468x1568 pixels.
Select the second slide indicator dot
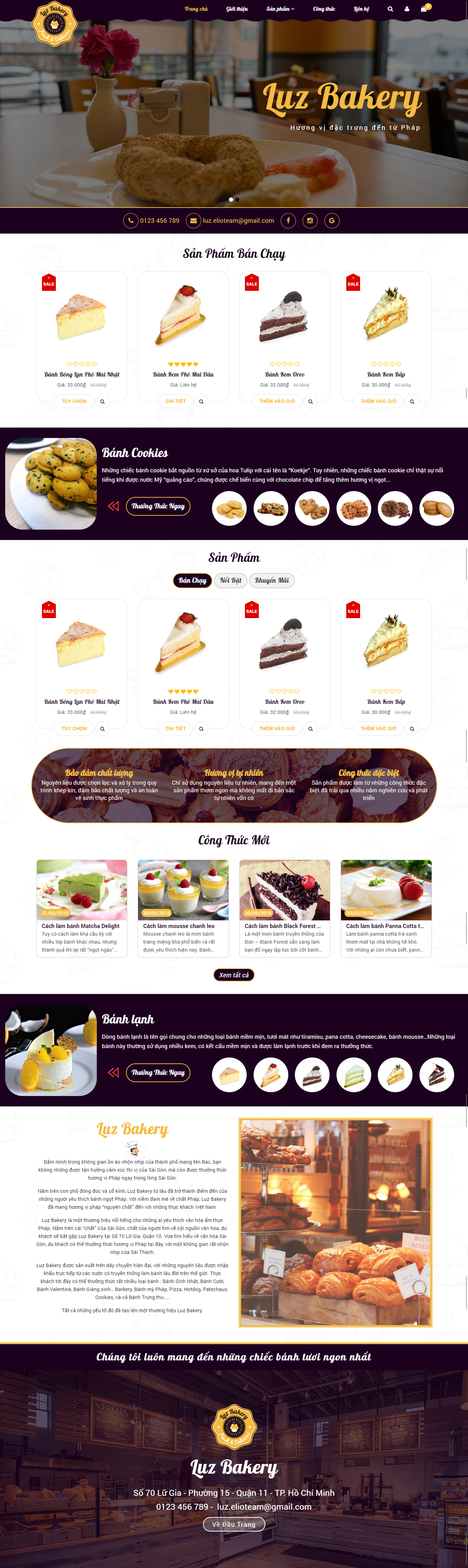coord(237,200)
